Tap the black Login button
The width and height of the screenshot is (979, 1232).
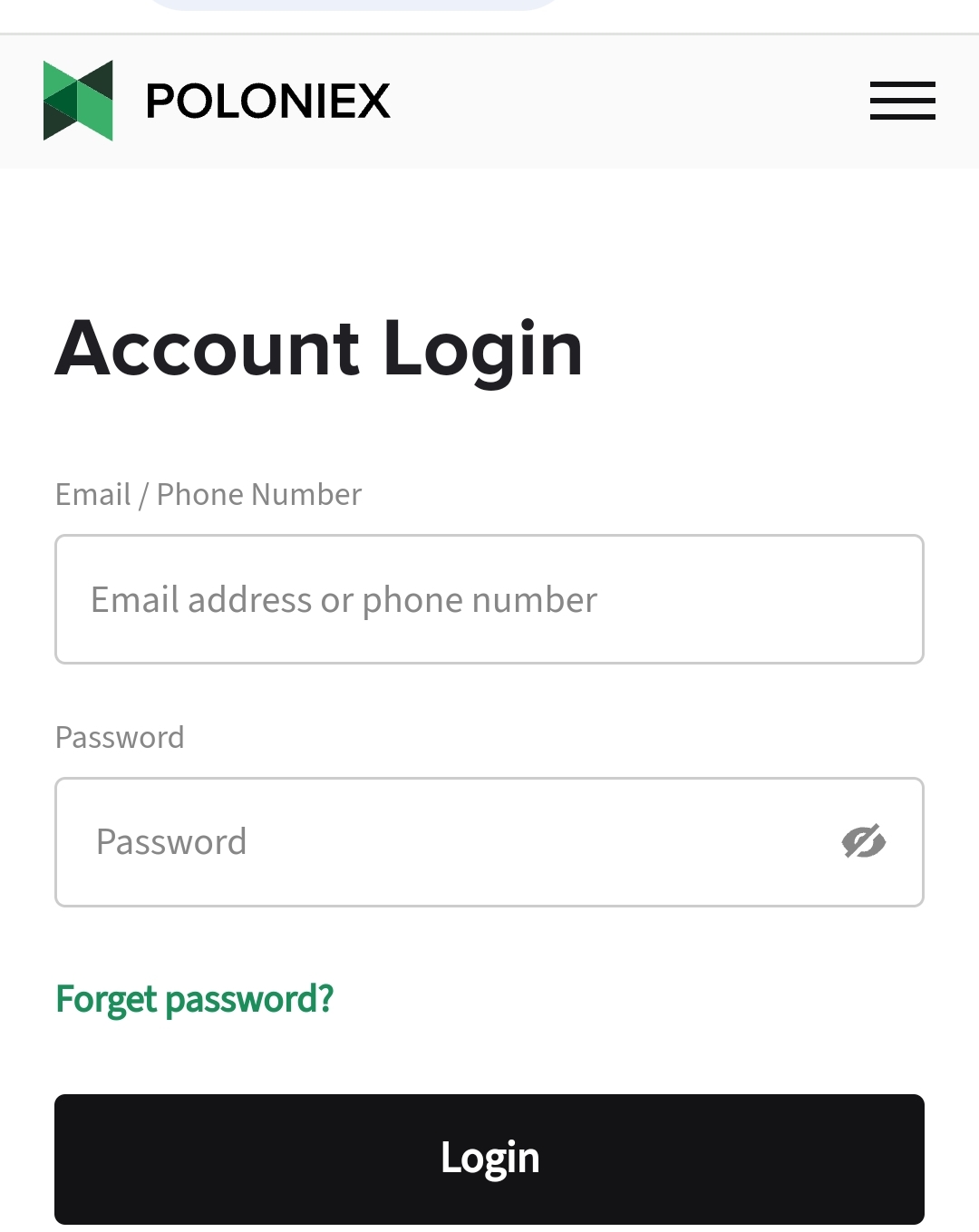(x=489, y=1159)
